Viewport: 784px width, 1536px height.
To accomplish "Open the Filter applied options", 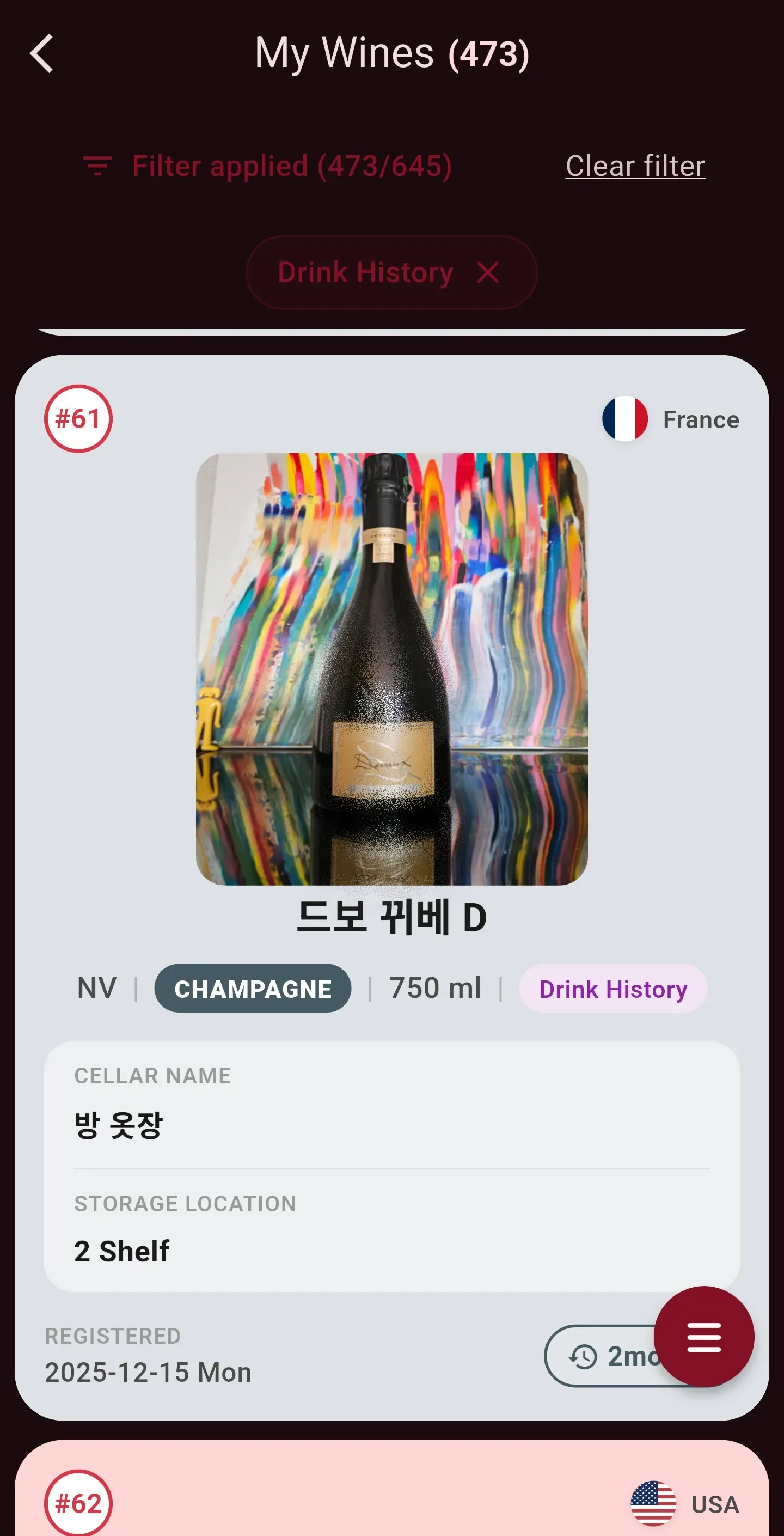I will [267, 166].
